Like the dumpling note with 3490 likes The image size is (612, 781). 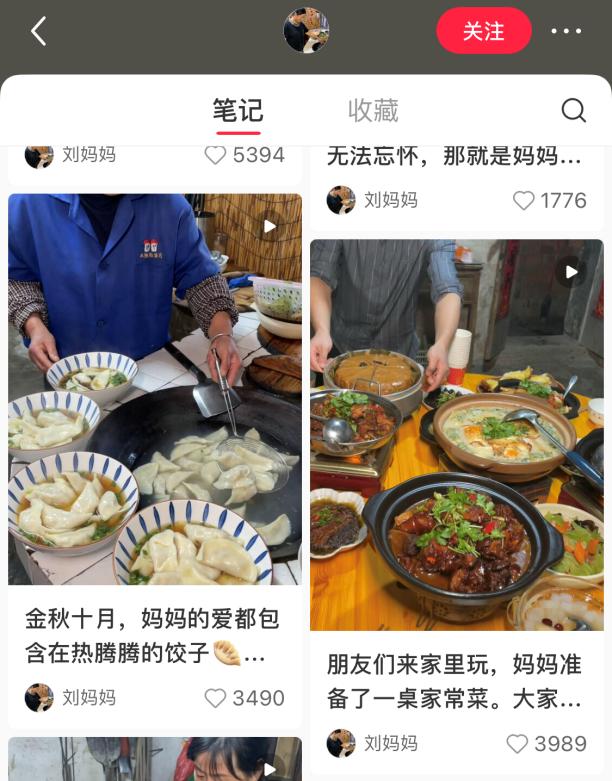coord(215,698)
